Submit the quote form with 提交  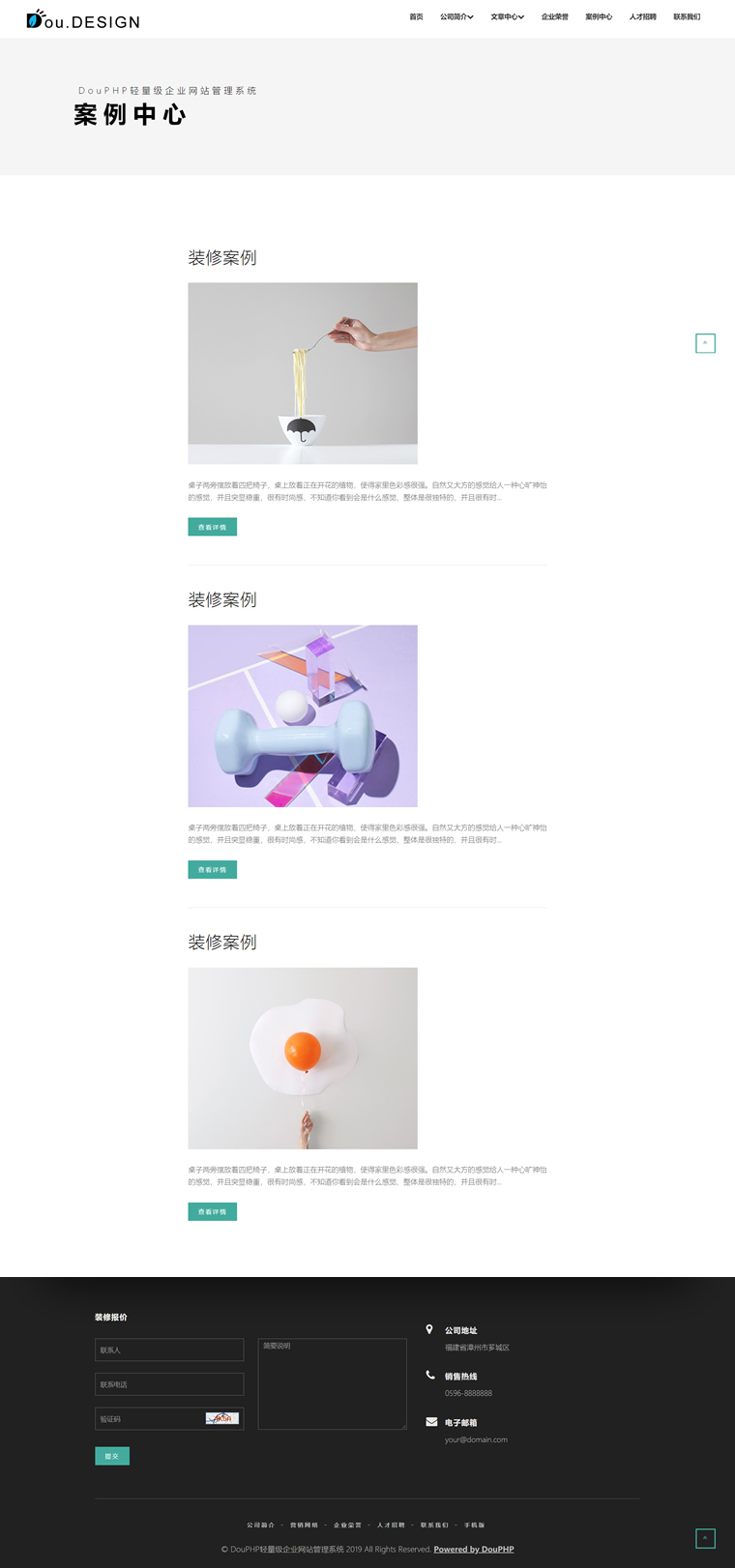click(112, 1456)
